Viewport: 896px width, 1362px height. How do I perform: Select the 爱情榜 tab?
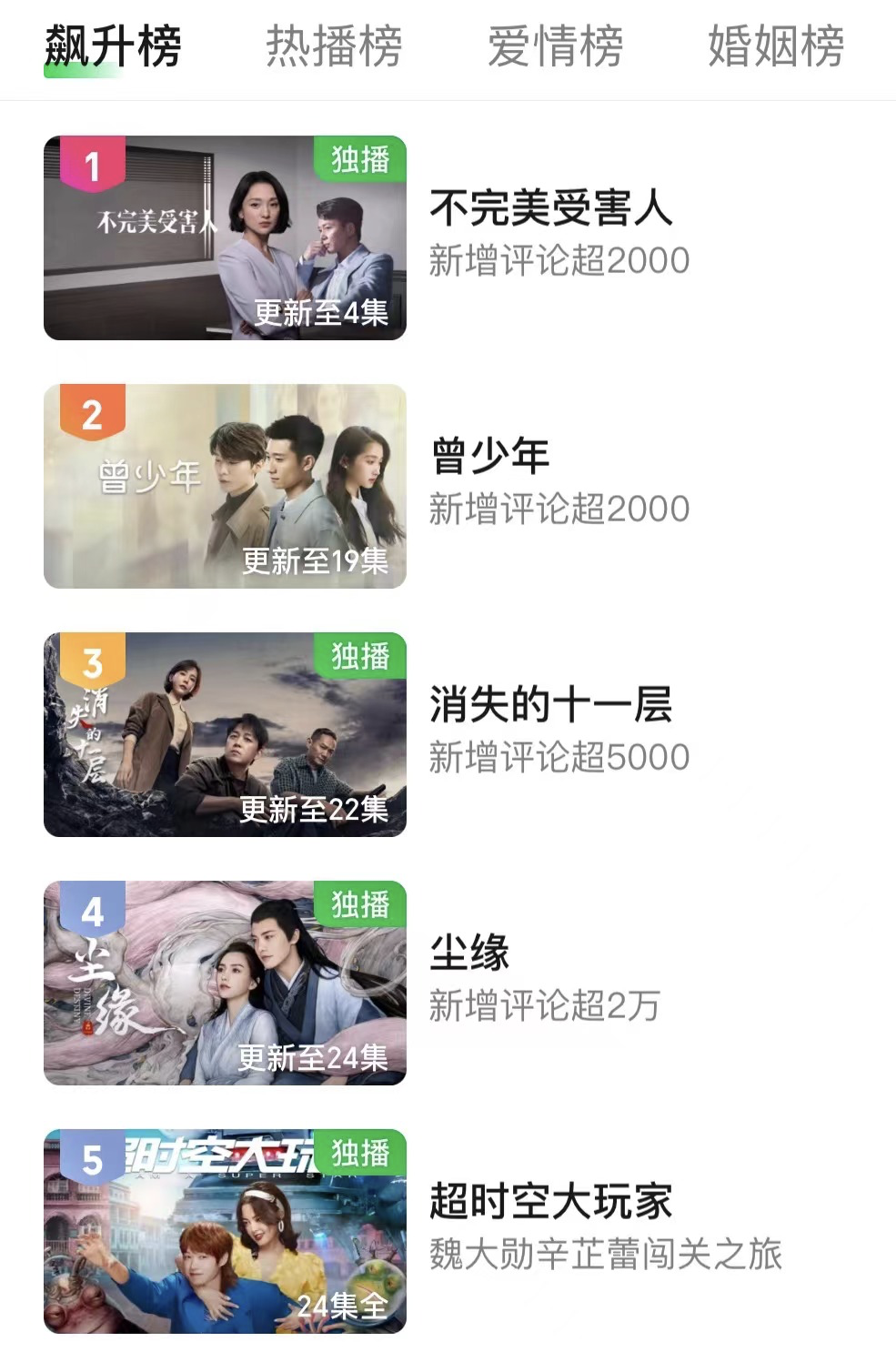click(x=555, y=46)
